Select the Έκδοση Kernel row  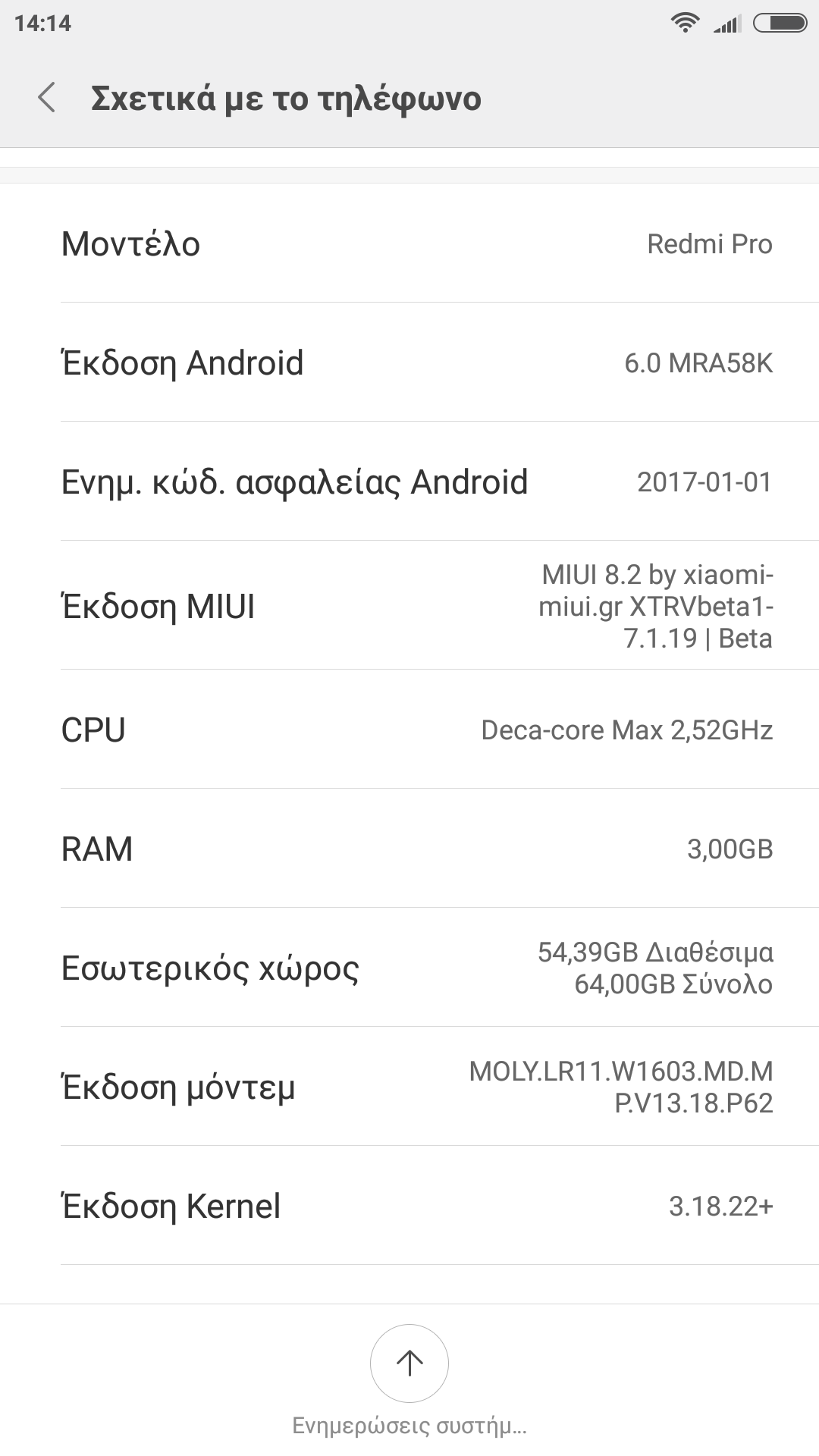pos(409,1206)
